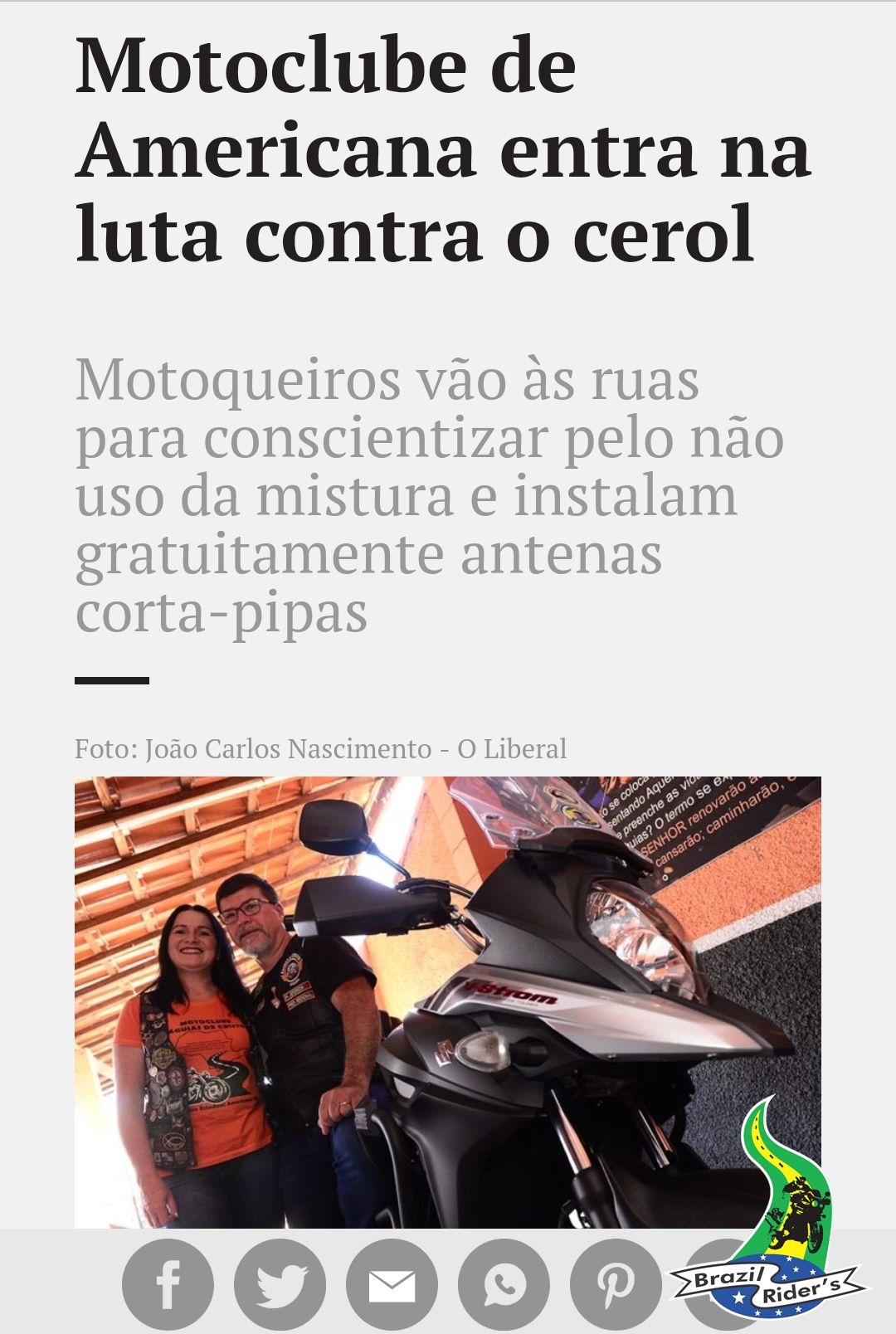
Task: Send the article by email
Action: [392, 1284]
